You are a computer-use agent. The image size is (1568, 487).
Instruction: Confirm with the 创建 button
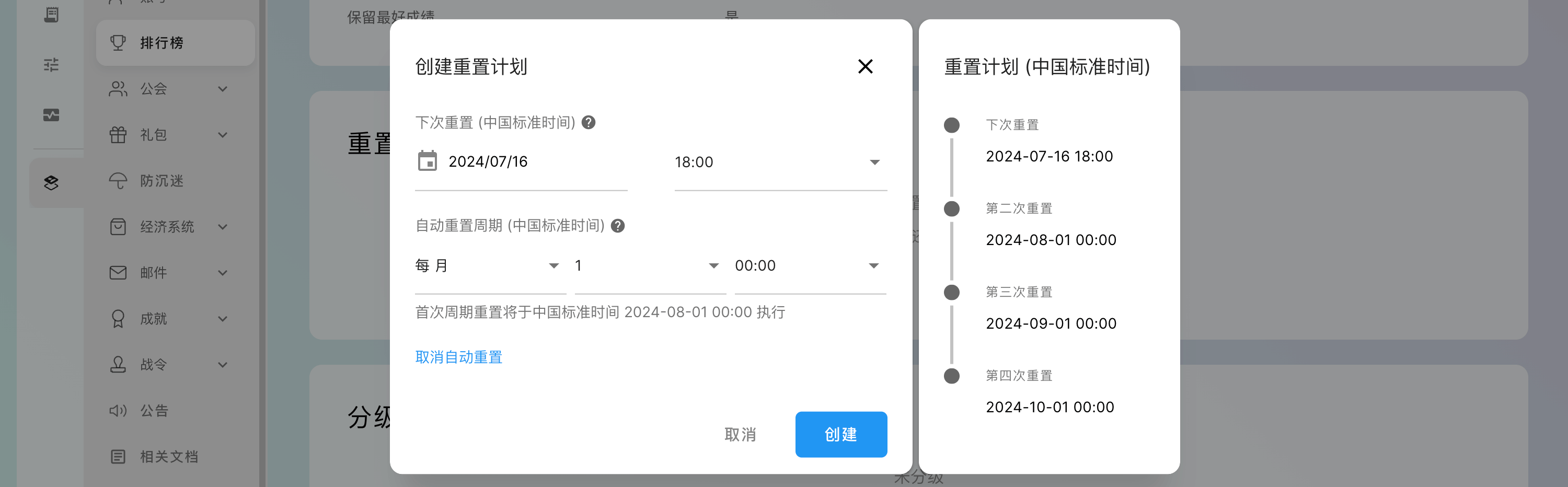click(840, 434)
